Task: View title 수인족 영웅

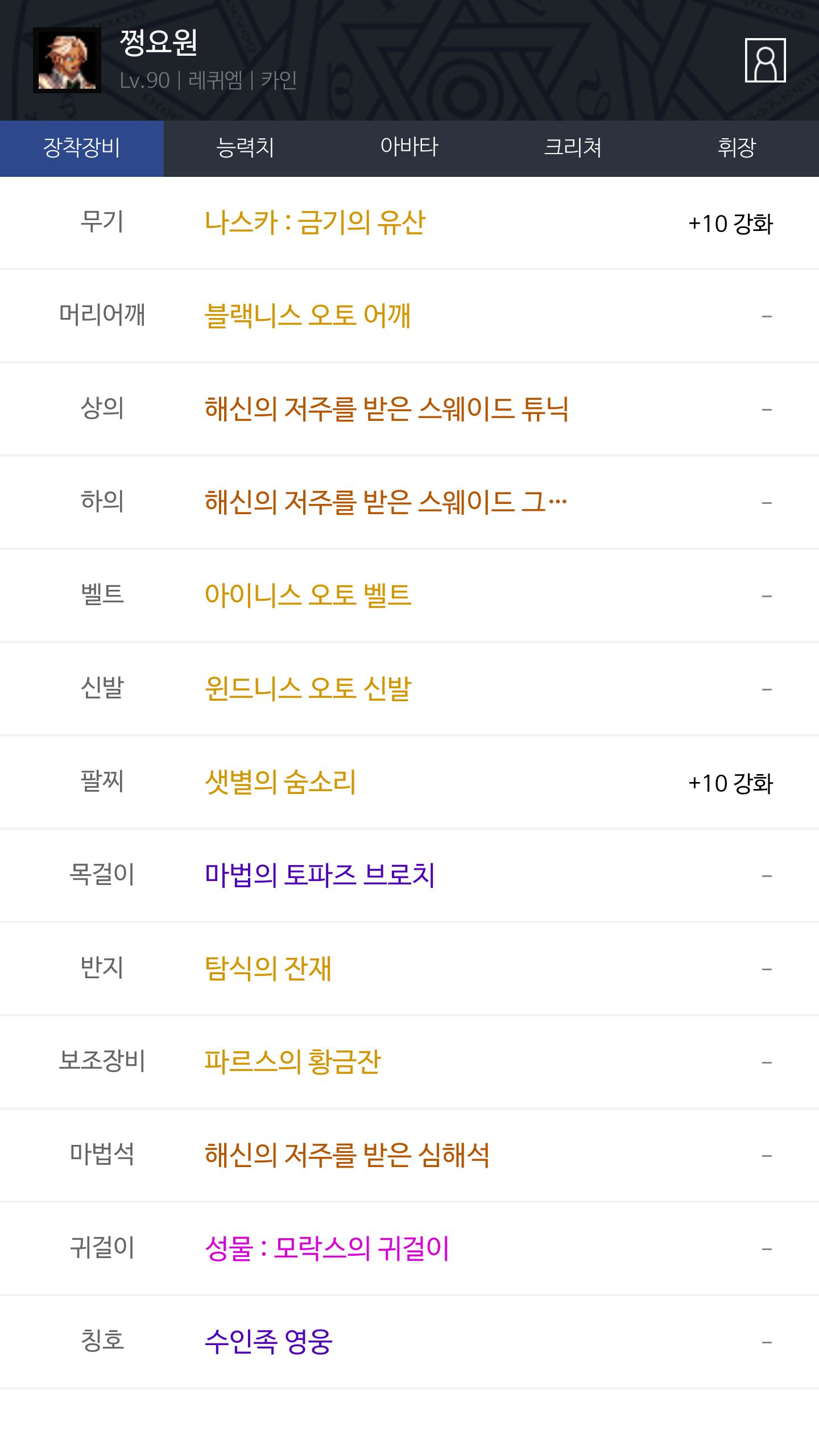Action: click(x=268, y=1342)
